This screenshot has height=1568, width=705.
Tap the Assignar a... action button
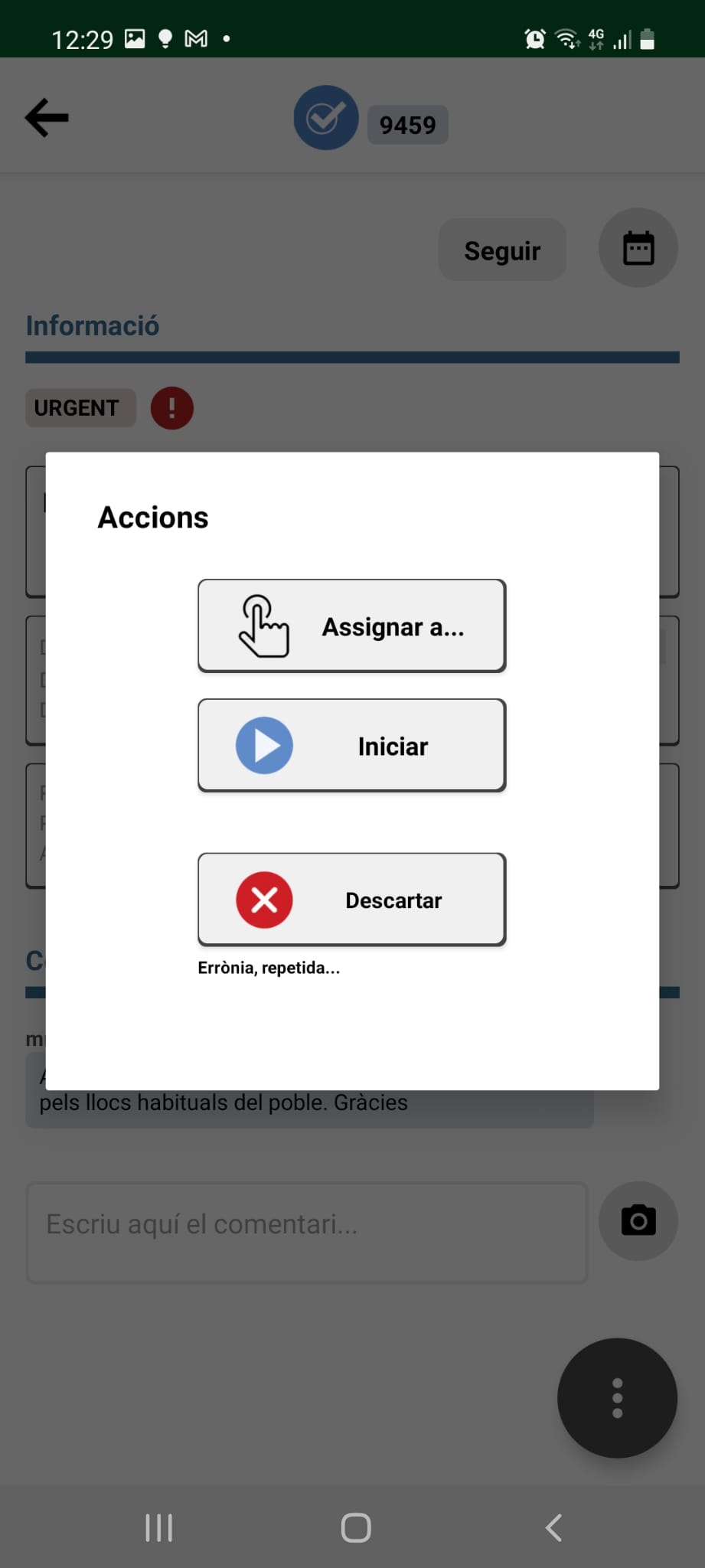(351, 626)
